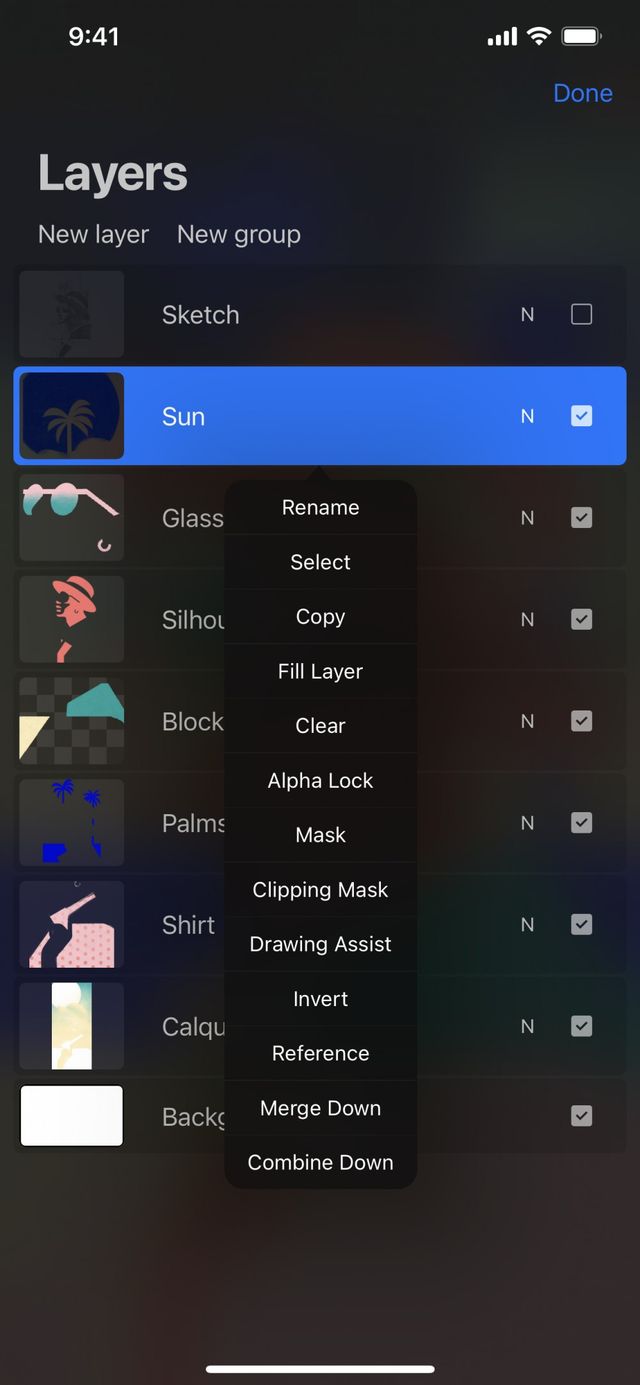This screenshot has width=640, height=1385.
Task: Open blend mode N on Sketch layer
Action: pyautogui.click(x=527, y=315)
